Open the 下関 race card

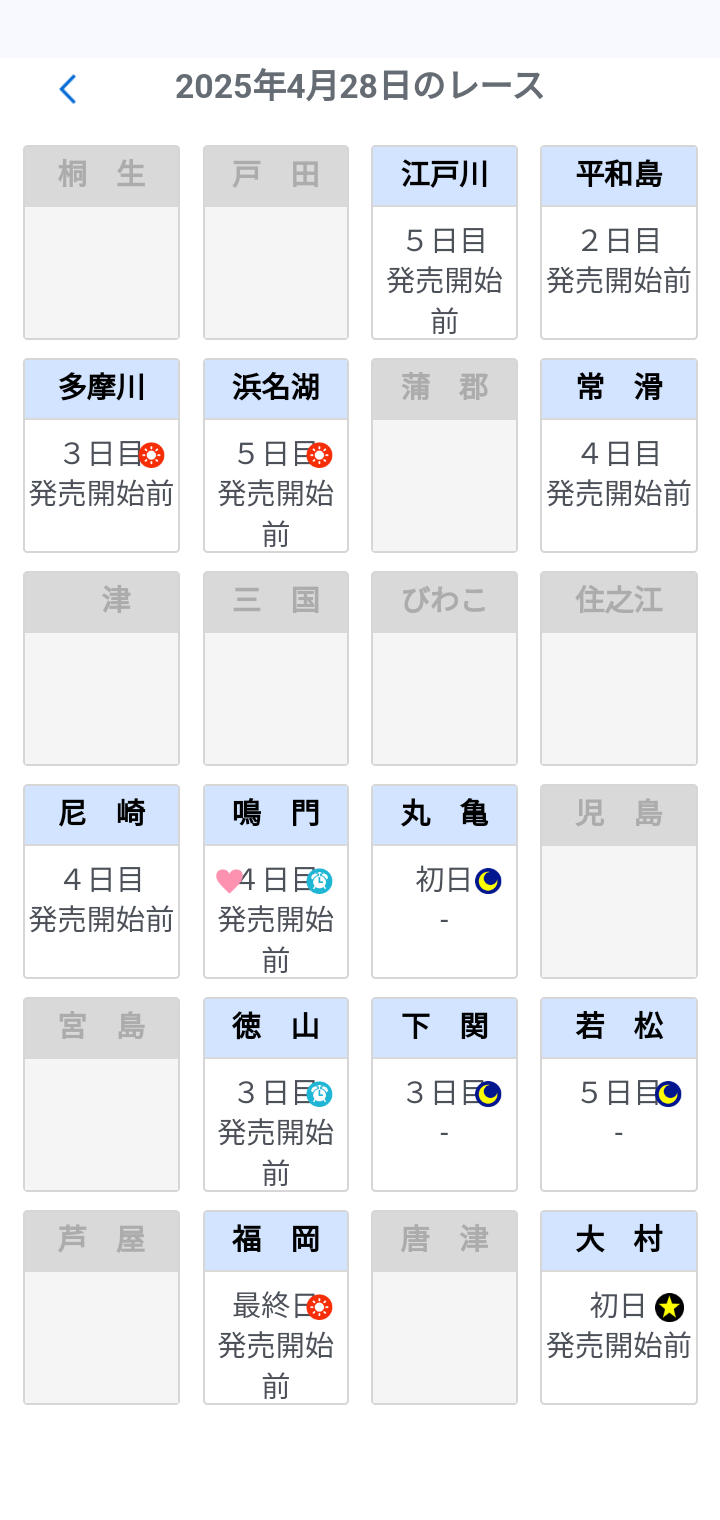click(x=444, y=1095)
